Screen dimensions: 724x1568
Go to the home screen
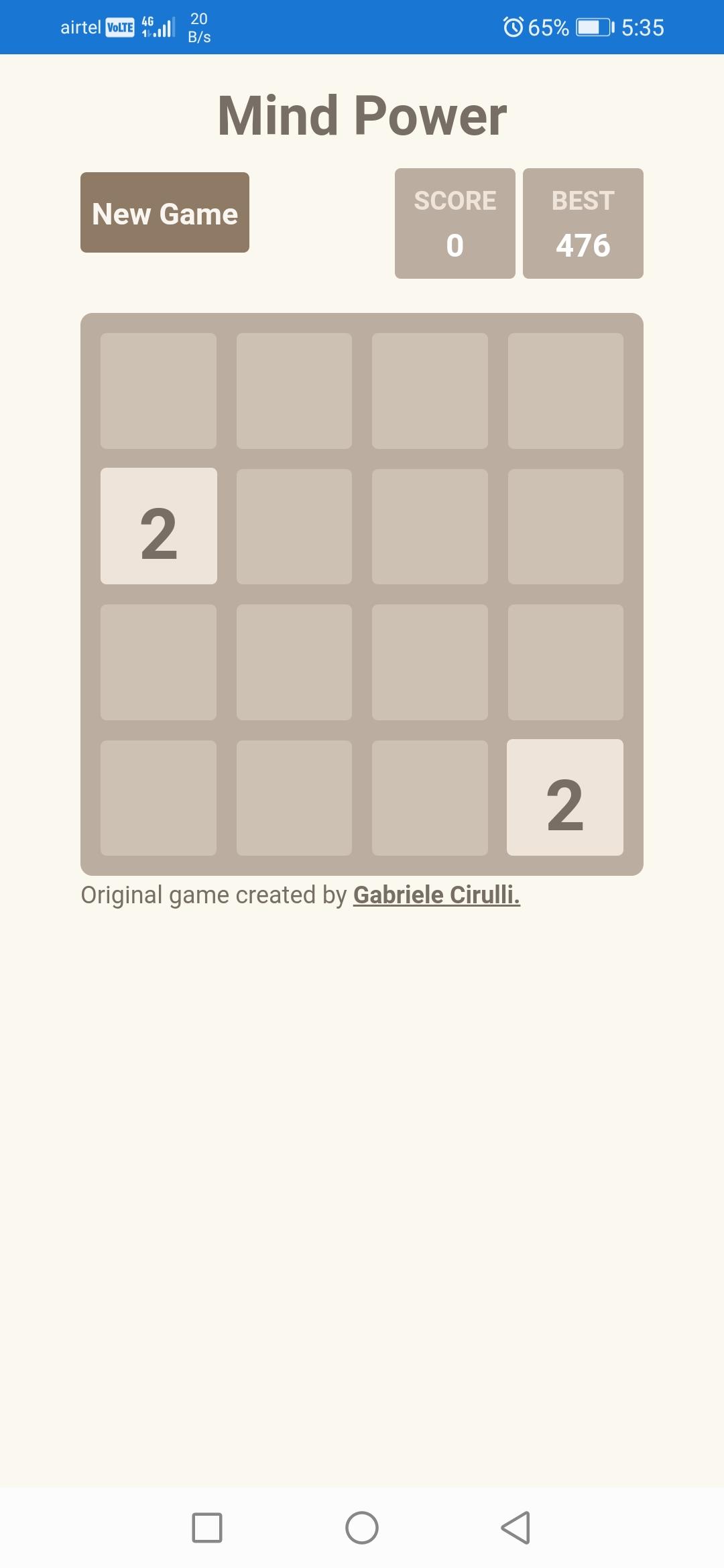(x=362, y=1528)
